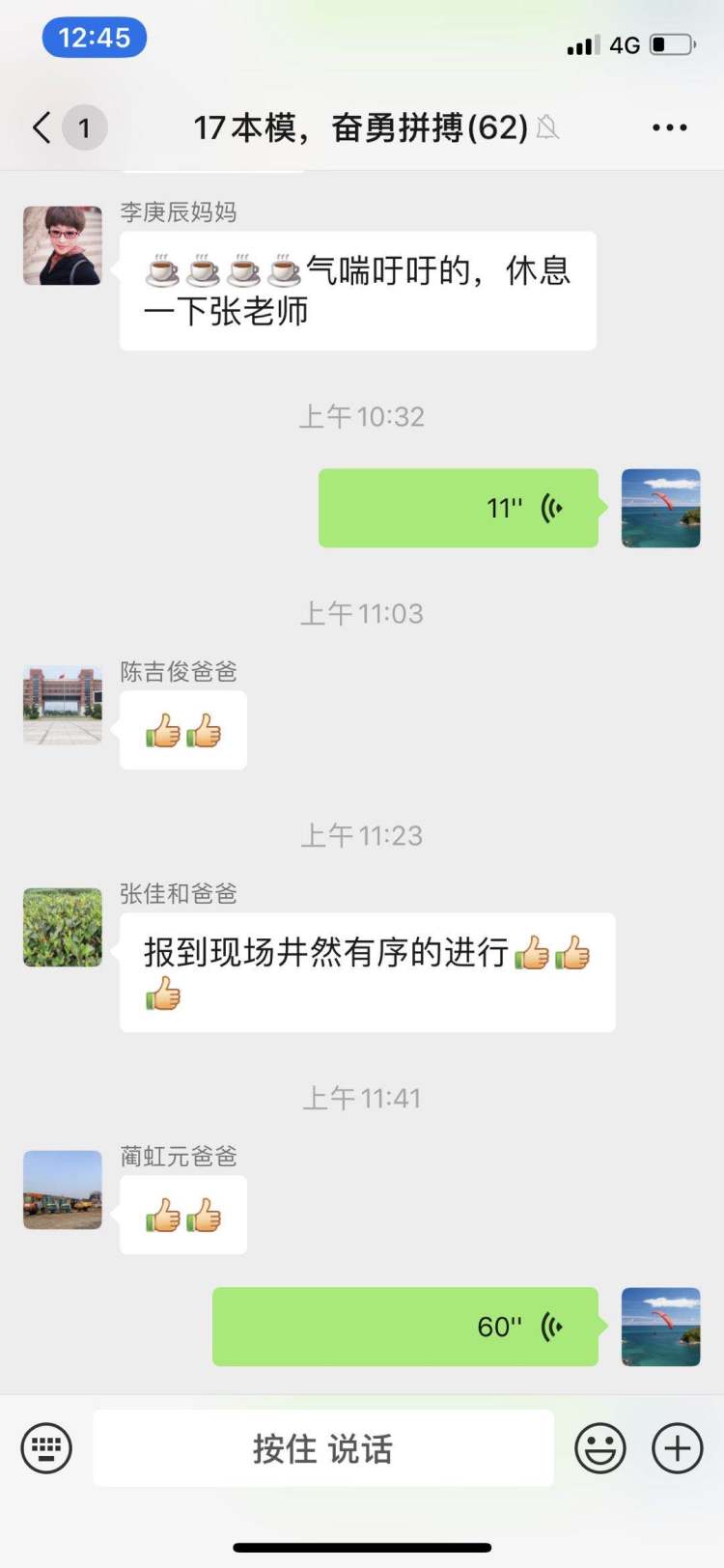Switch to keyboard input mode icon

pos(44,1448)
